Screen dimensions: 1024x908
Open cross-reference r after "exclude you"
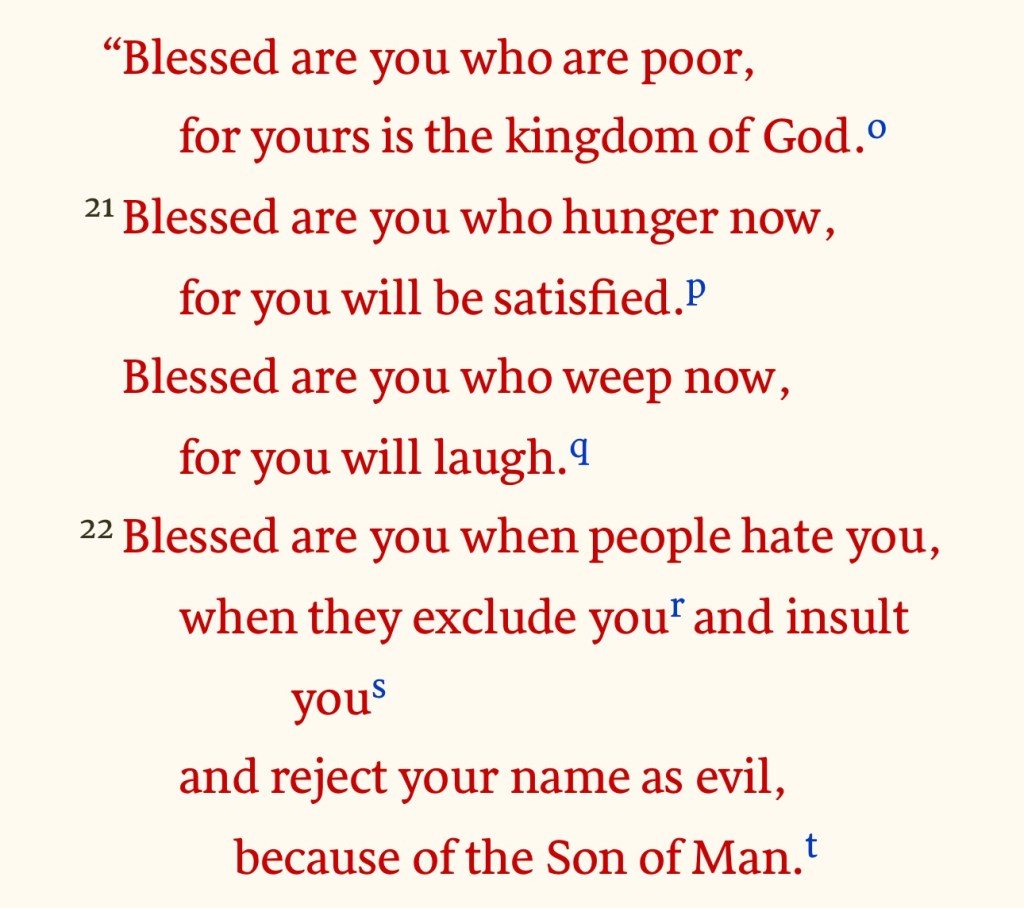(677, 608)
